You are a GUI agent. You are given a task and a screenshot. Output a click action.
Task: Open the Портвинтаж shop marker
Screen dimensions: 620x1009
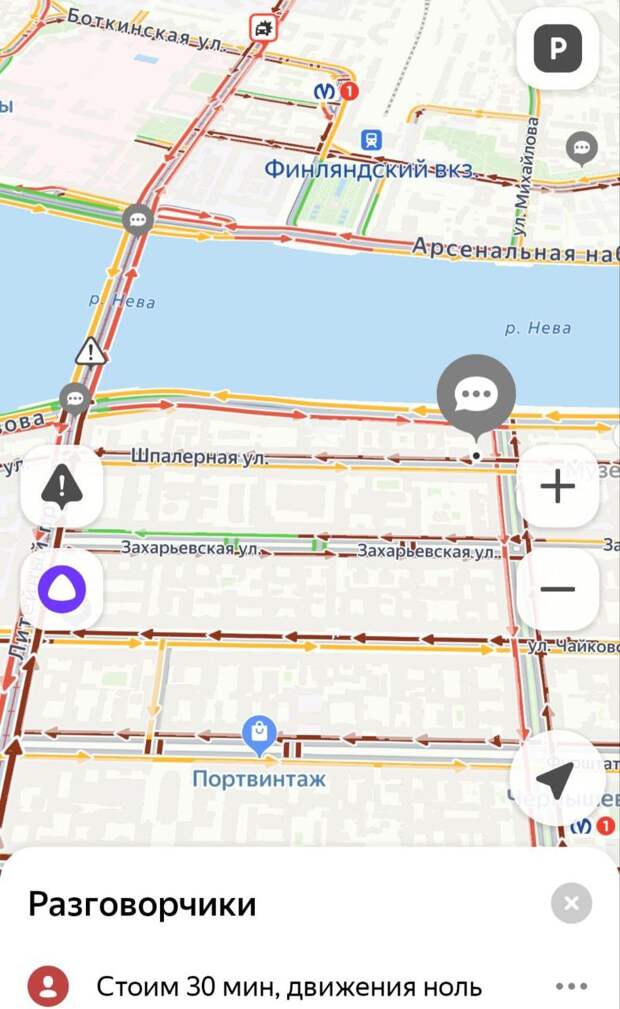[x=259, y=736]
